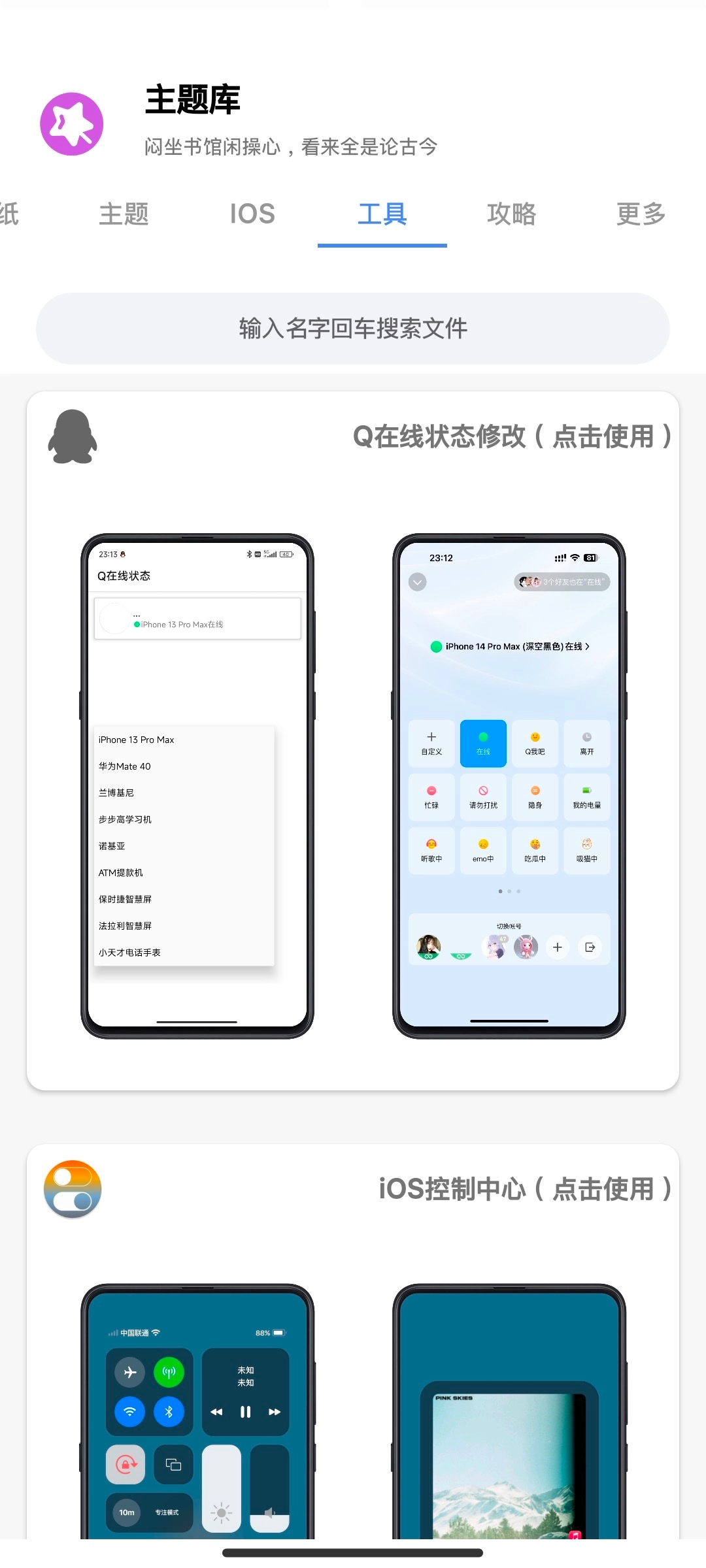Open the iOS控制中心 tool card

click(x=524, y=1188)
